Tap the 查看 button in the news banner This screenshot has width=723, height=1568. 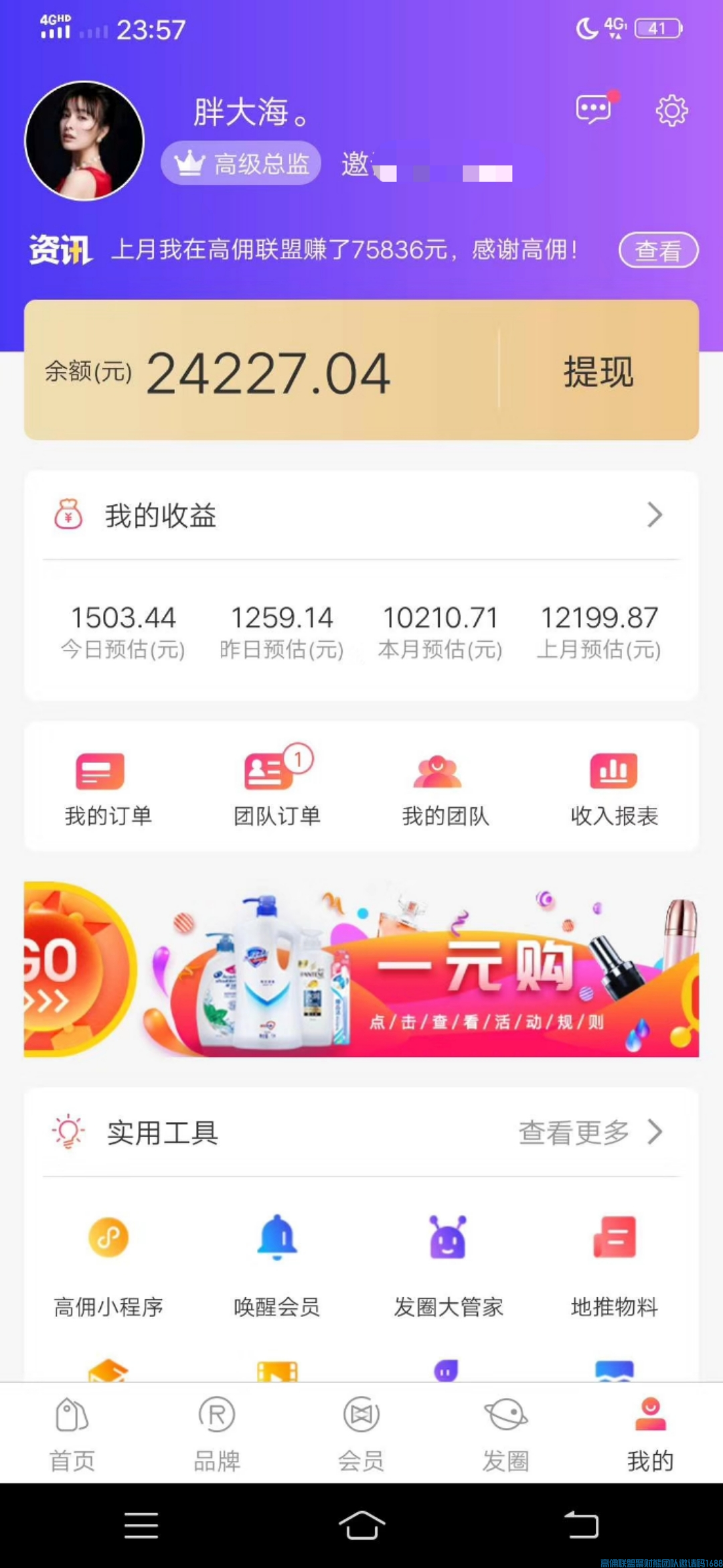pyautogui.click(x=658, y=251)
